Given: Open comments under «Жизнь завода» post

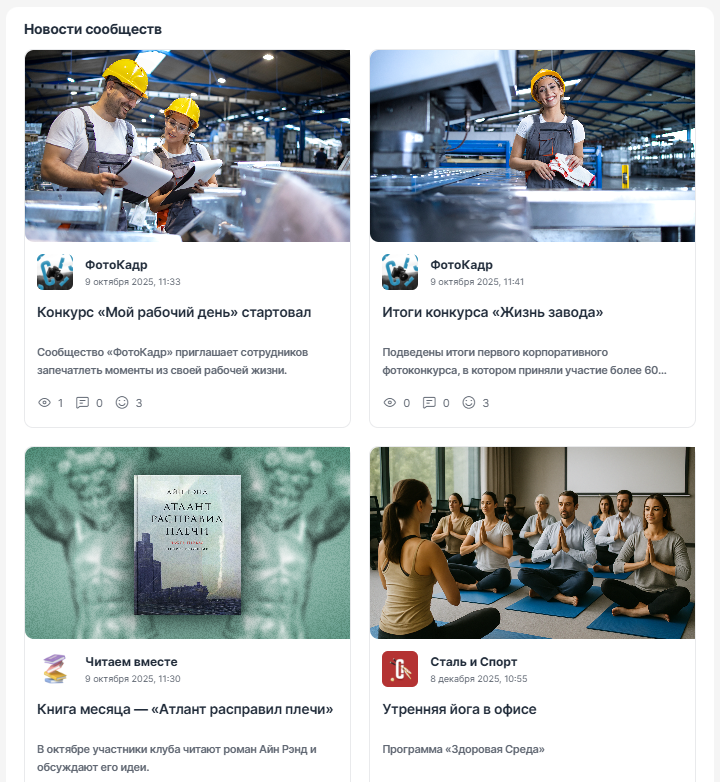Looking at the screenshot, I should point(429,403).
